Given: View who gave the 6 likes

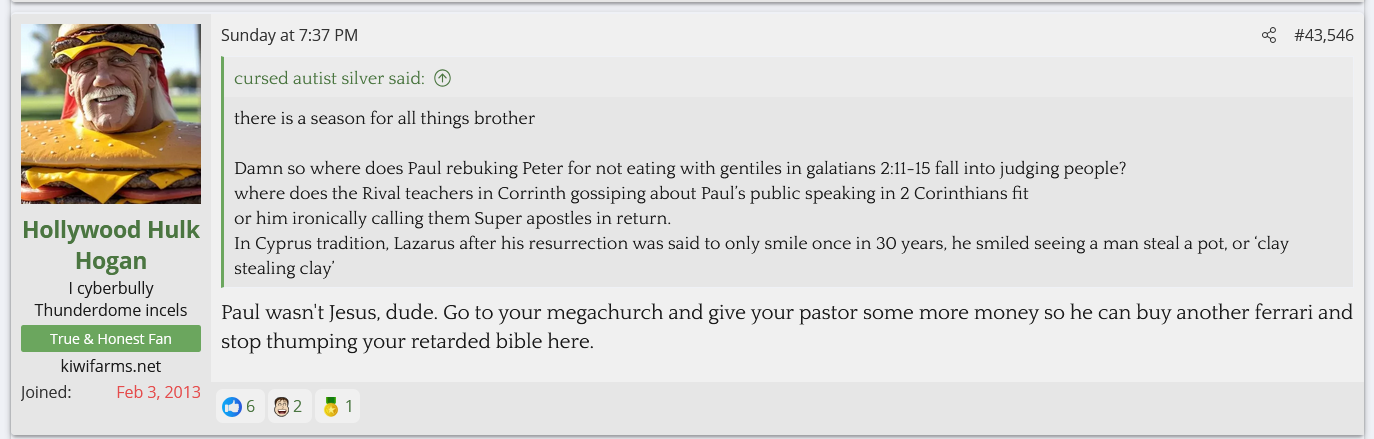Looking at the screenshot, I should pos(240,406).
